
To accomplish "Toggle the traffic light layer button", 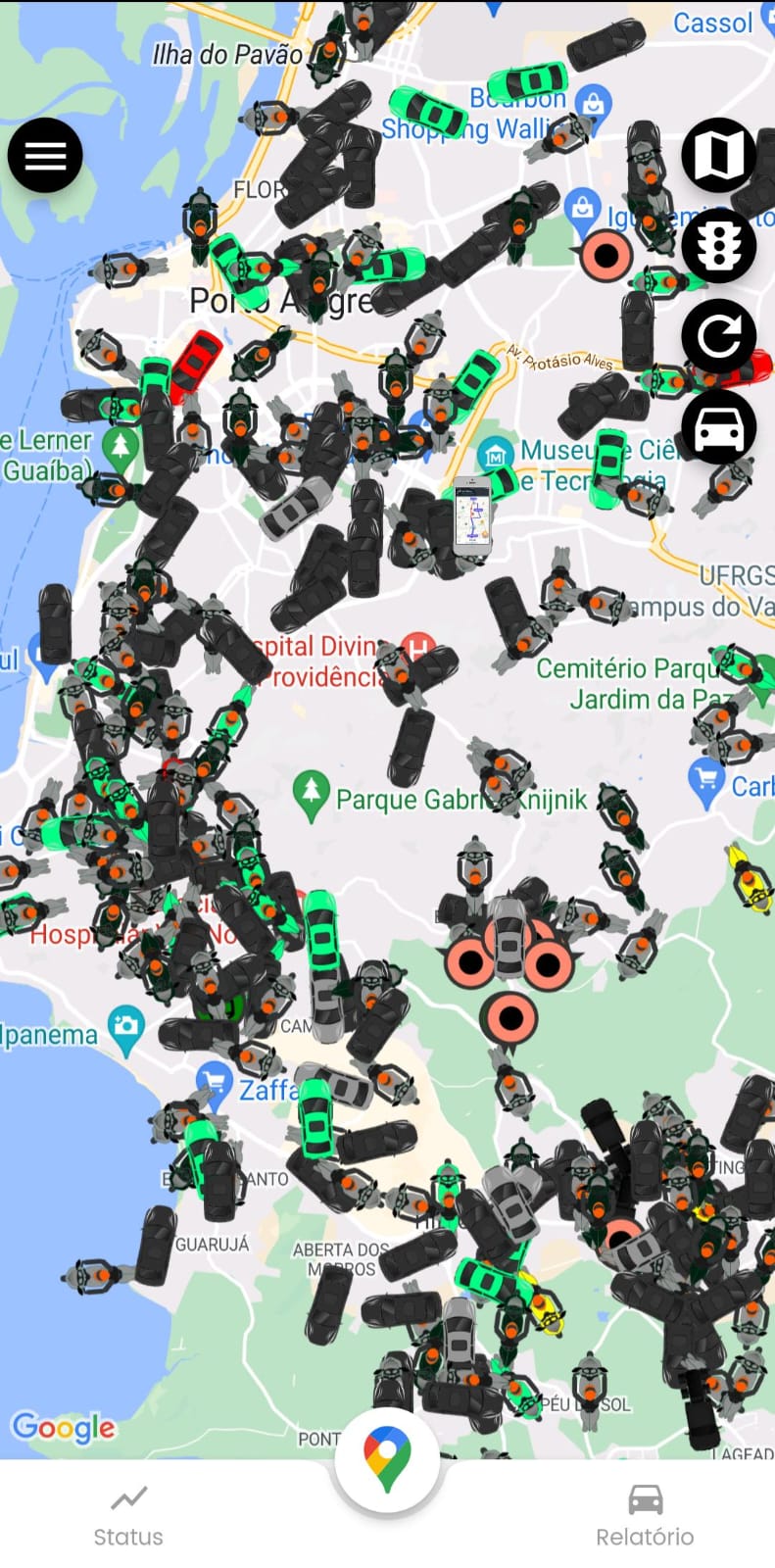I will (719, 246).
